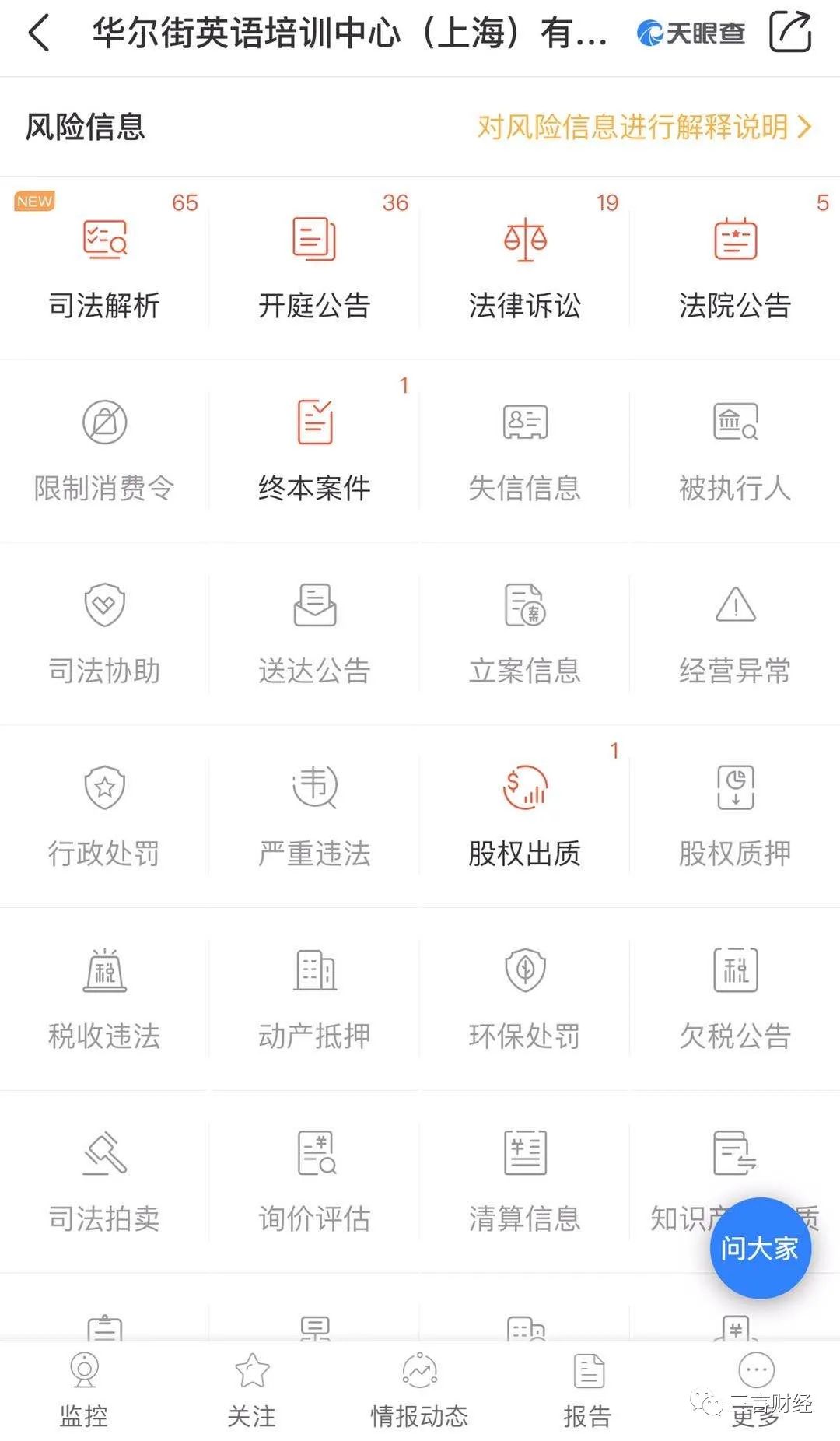Tap the 问大家 floating button

(760, 1248)
